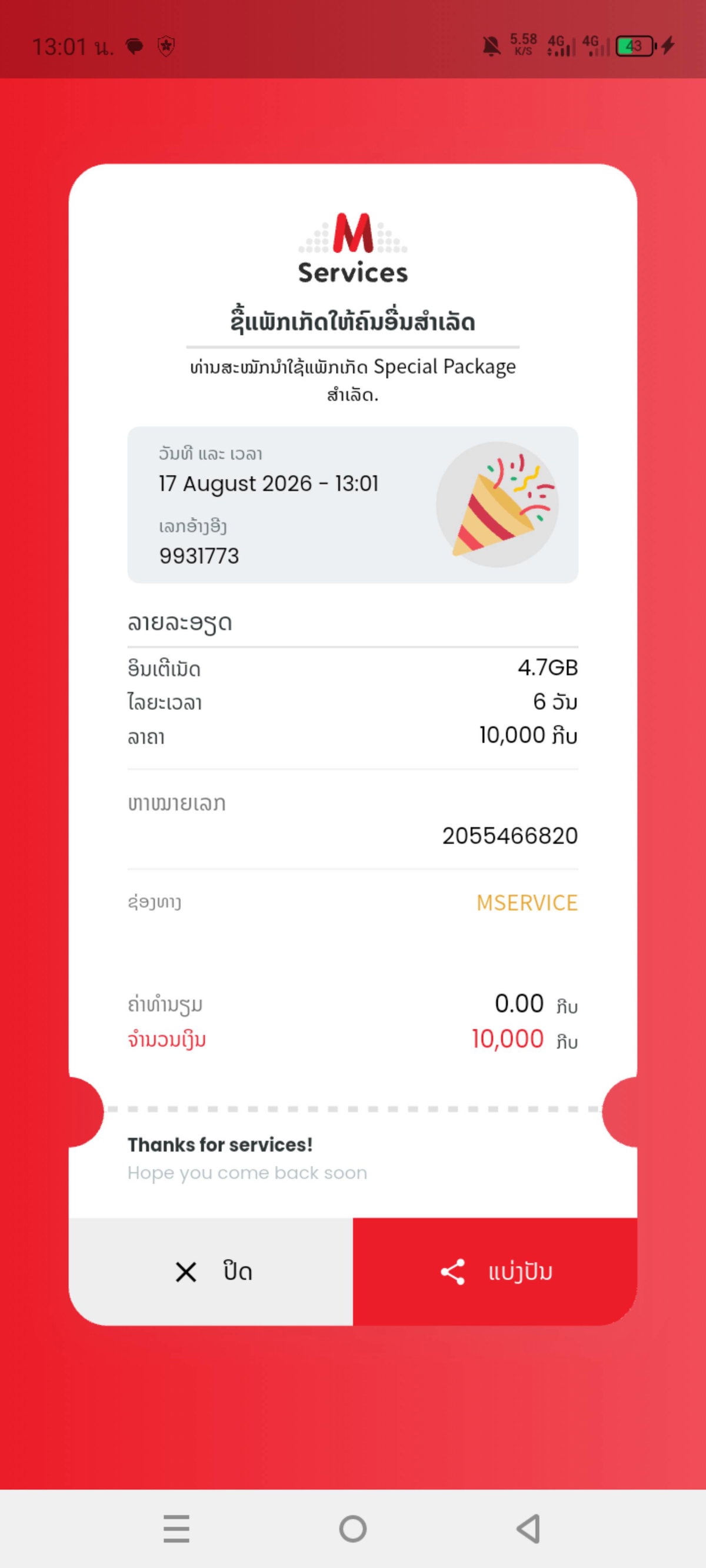
Task: Go back with the system back button
Action: [x=529, y=1529]
